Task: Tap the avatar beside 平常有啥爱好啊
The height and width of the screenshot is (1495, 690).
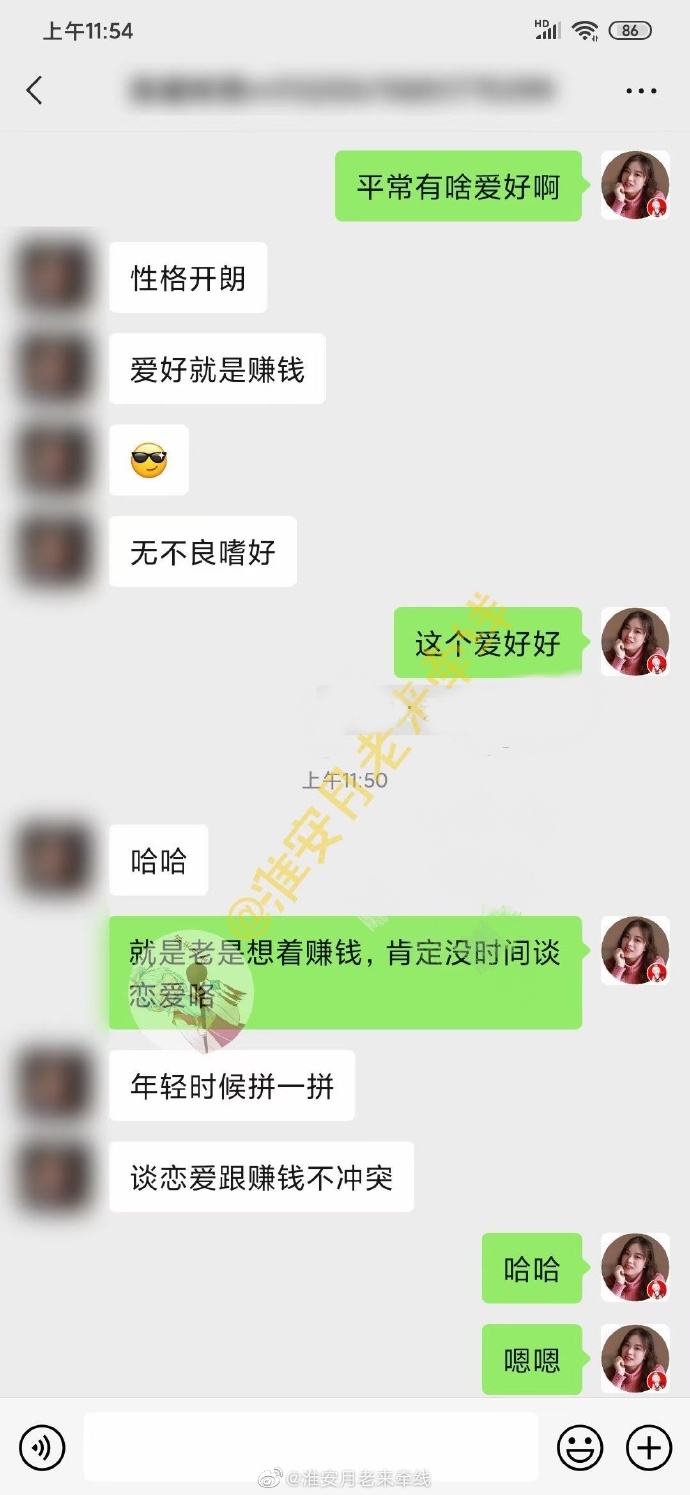Action: coord(635,186)
